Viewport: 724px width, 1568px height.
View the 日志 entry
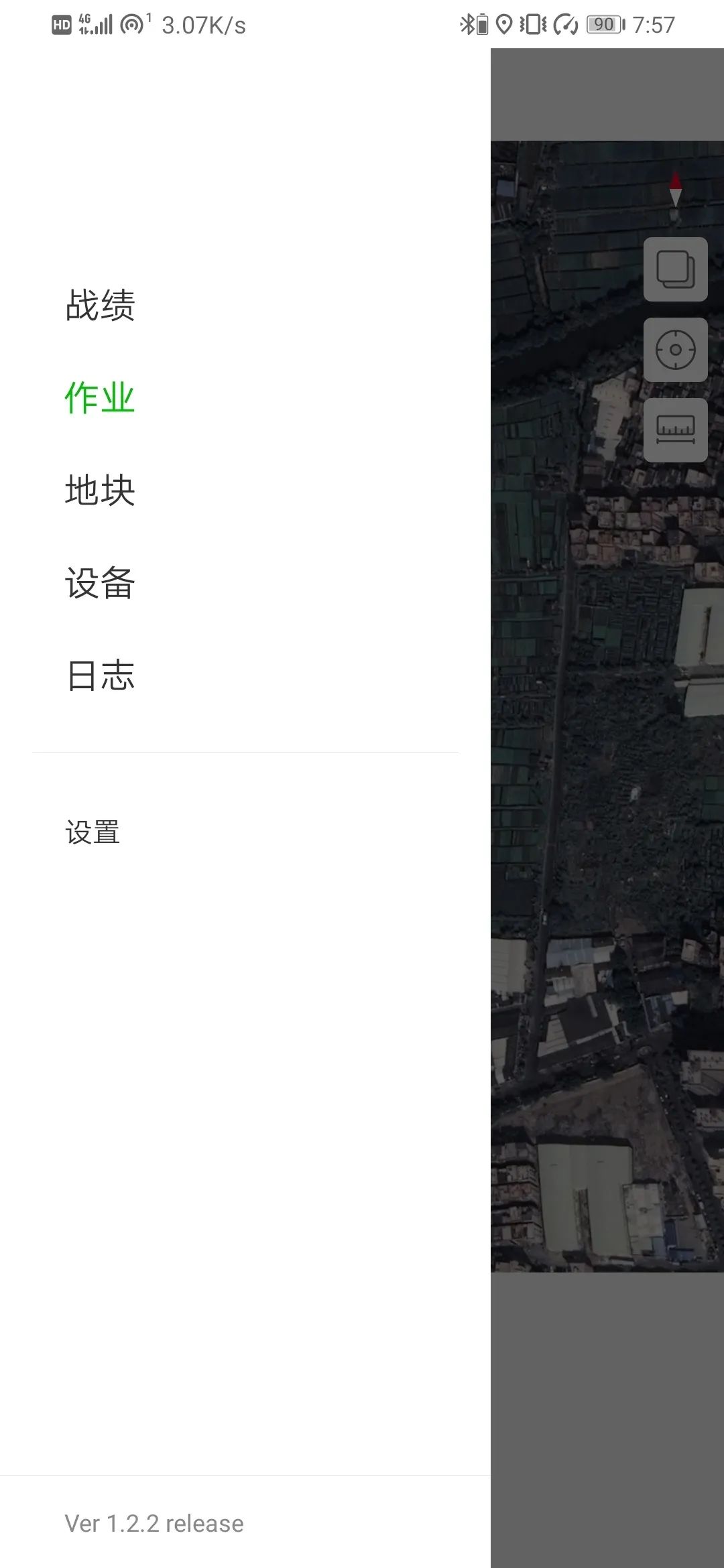tap(101, 675)
